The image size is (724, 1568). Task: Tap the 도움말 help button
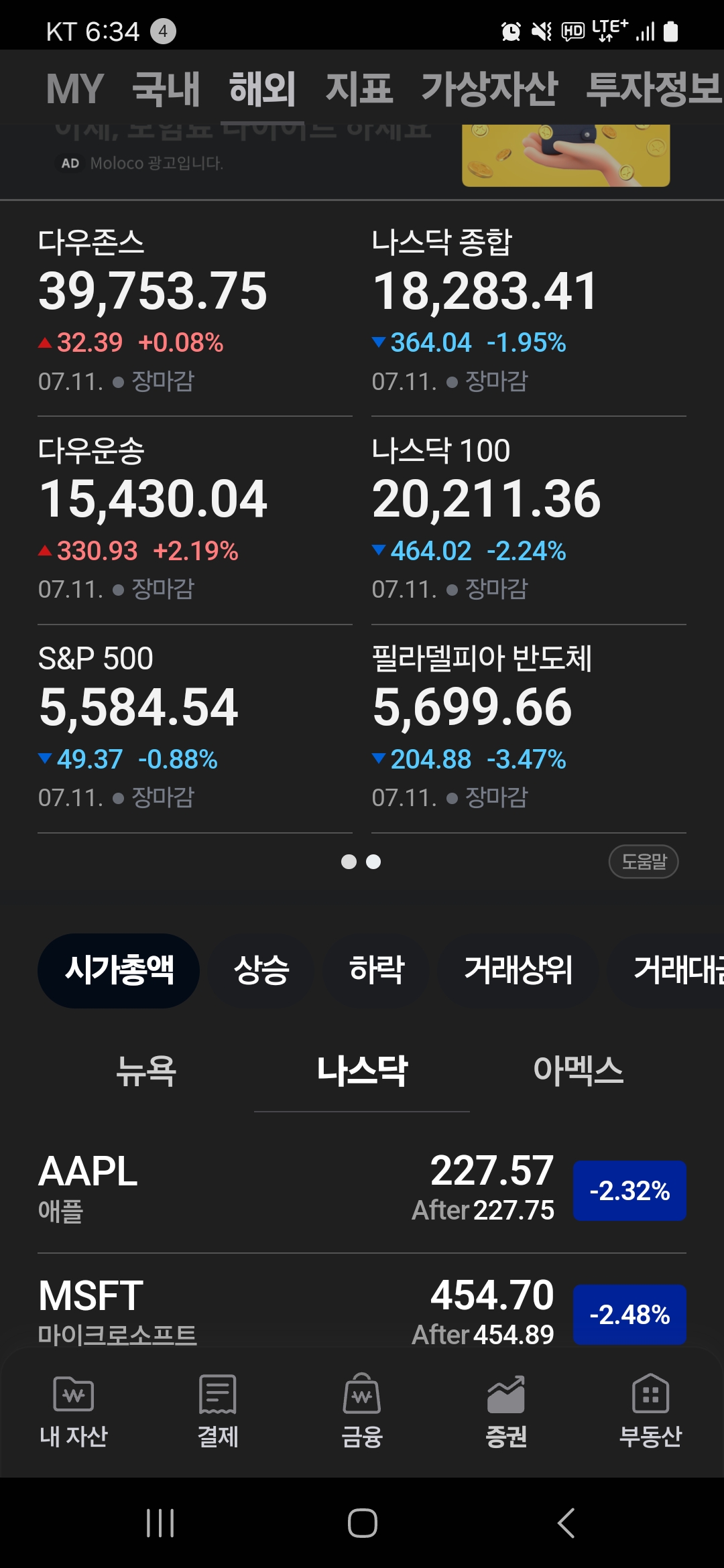tap(644, 861)
